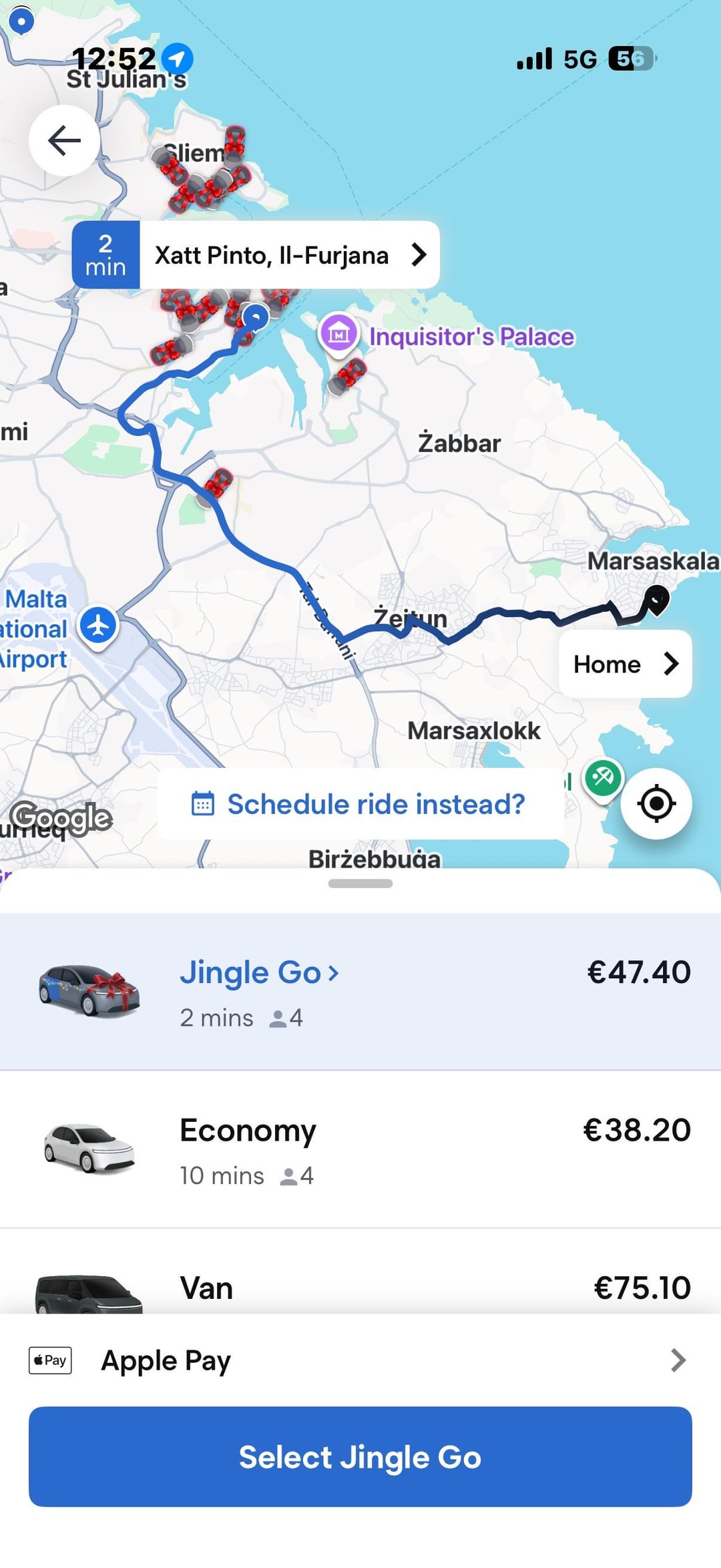Viewport: 721px width, 1568px height.
Task: Recenter map with the location target icon
Action: coord(656,803)
